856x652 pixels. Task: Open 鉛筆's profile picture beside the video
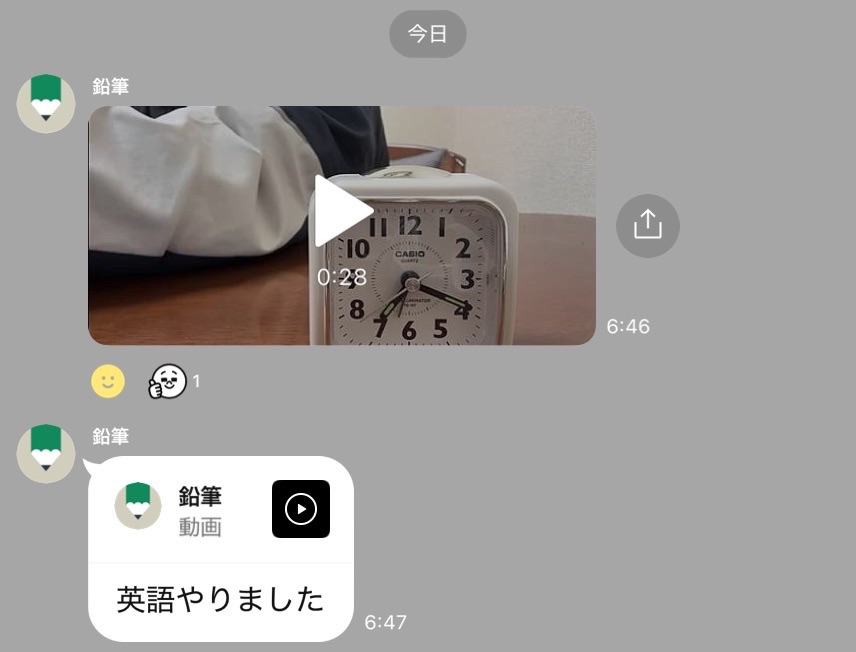point(46,103)
